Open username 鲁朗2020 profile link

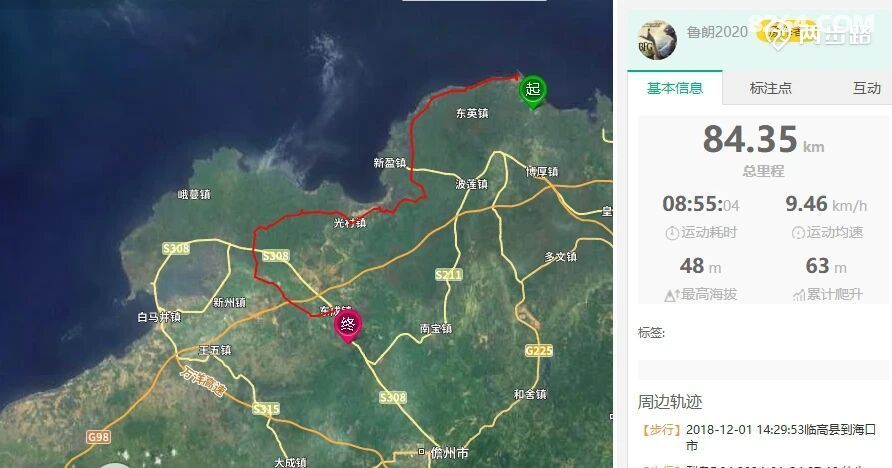[x=717, y=32]
